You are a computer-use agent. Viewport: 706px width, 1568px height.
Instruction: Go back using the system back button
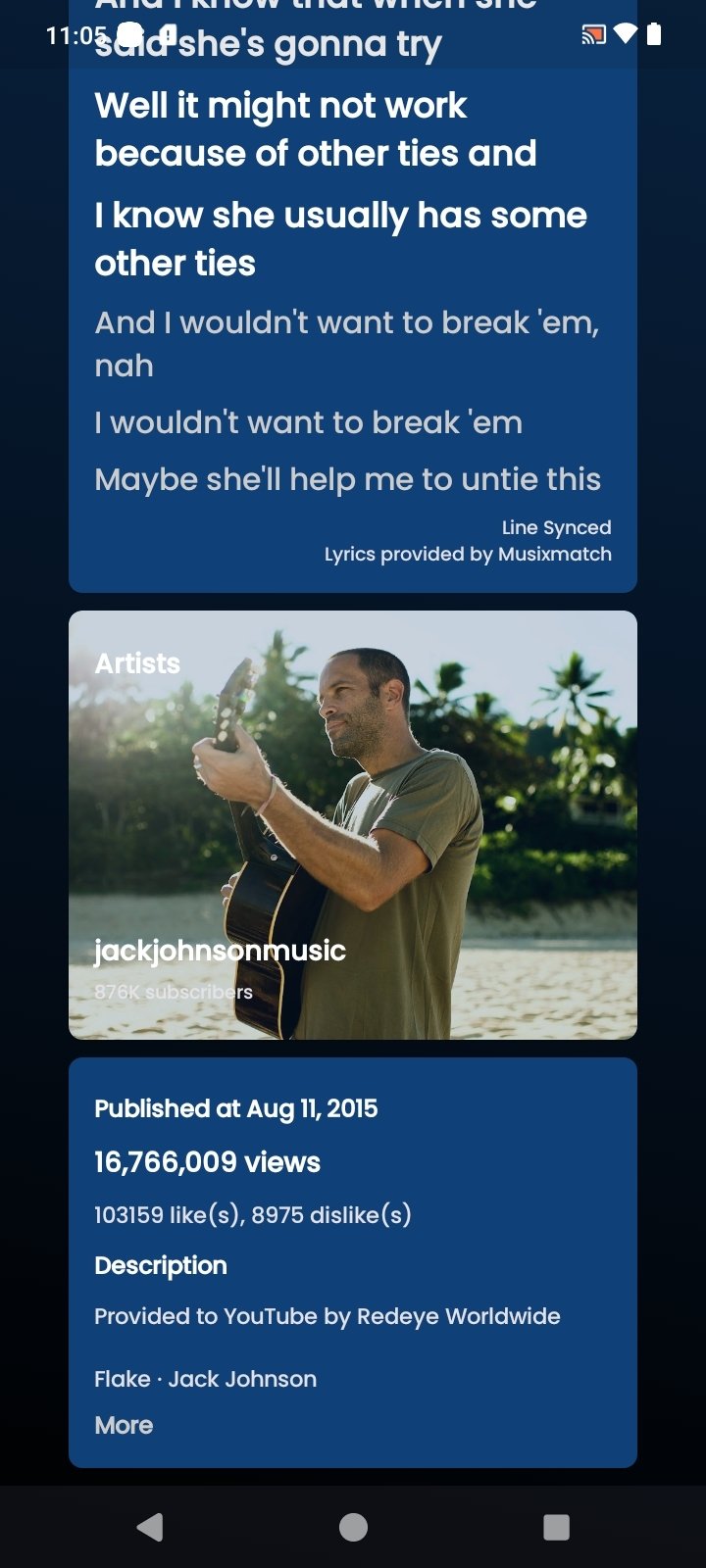150,1527
